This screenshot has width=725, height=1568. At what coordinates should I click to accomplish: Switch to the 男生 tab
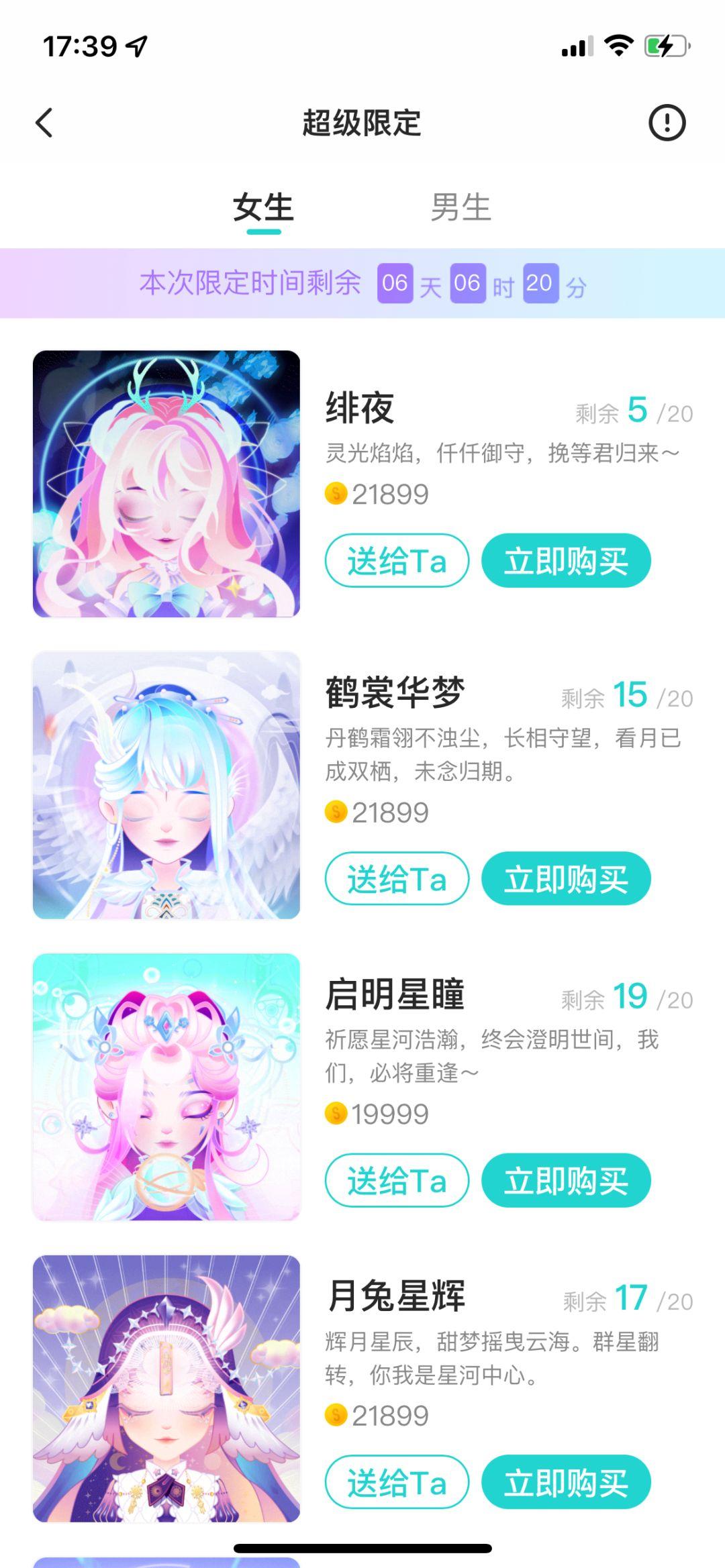coord(462,209)
